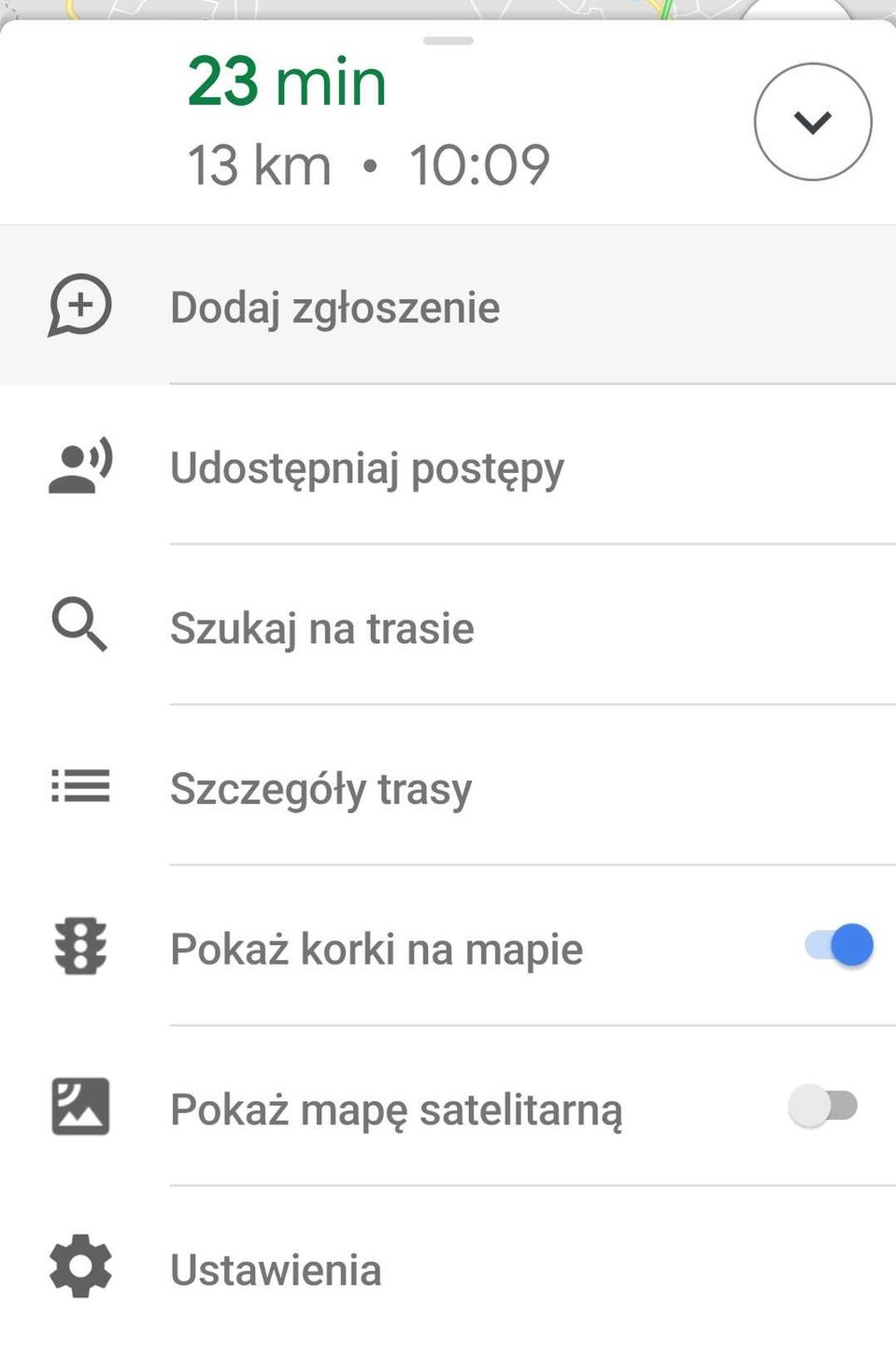The width and height of the screenshot is (896, 1345).
Task: Select the share progress voice icon
Action: point(80,466)
